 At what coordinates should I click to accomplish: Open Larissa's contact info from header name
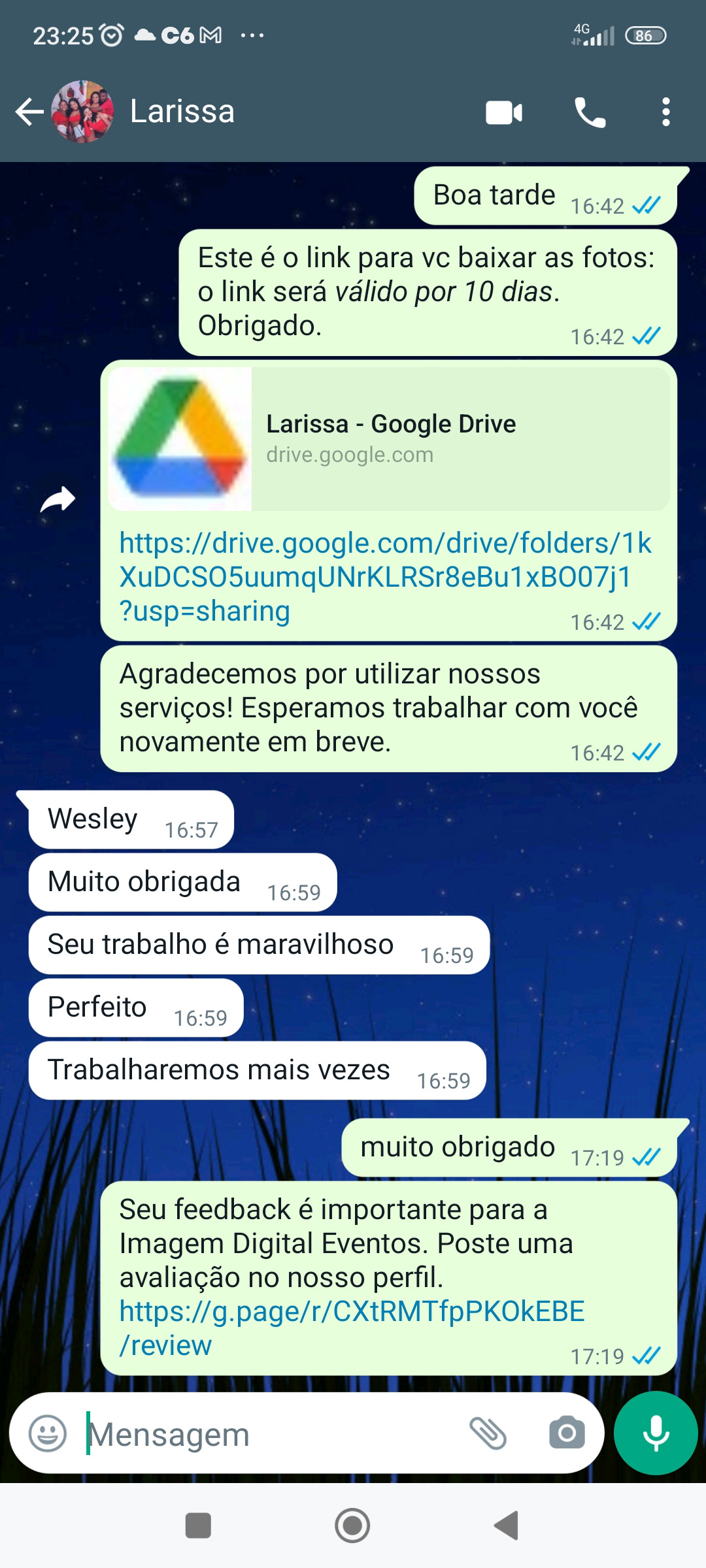(x=182, y=111)
